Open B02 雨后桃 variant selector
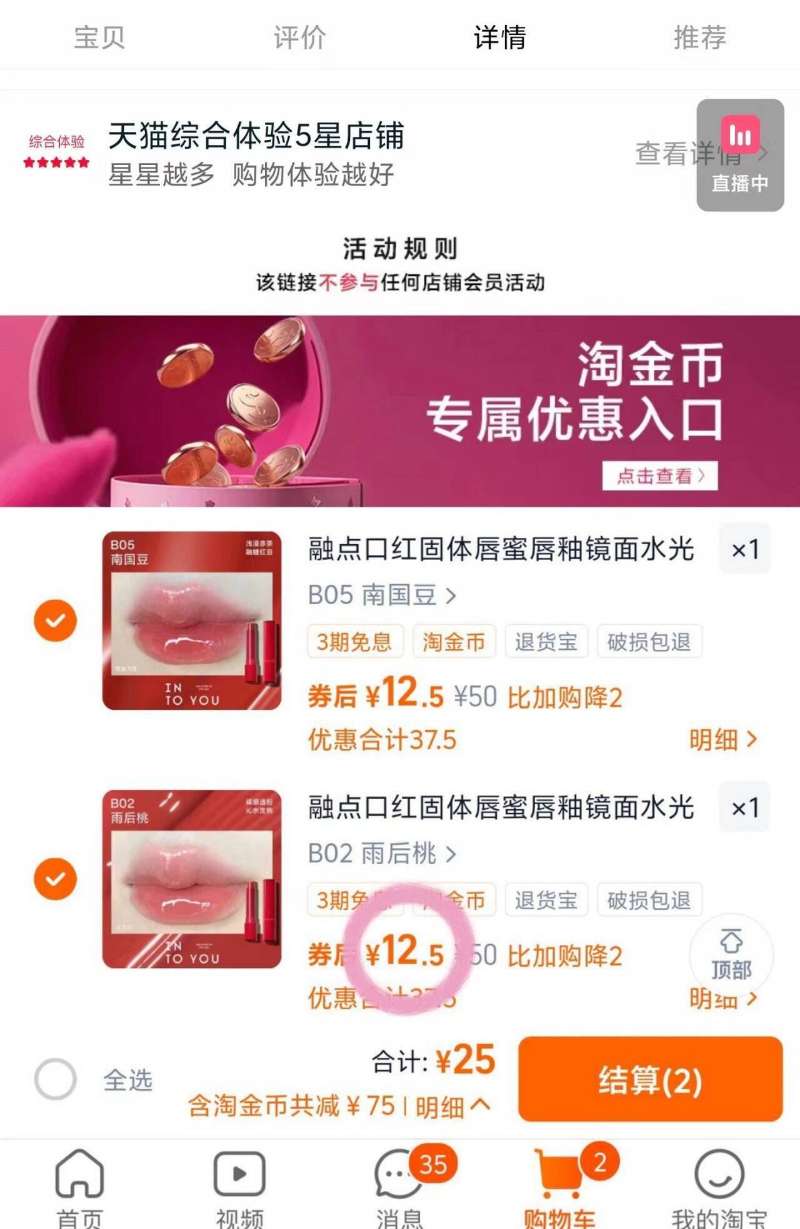 [x=371, y=853]
